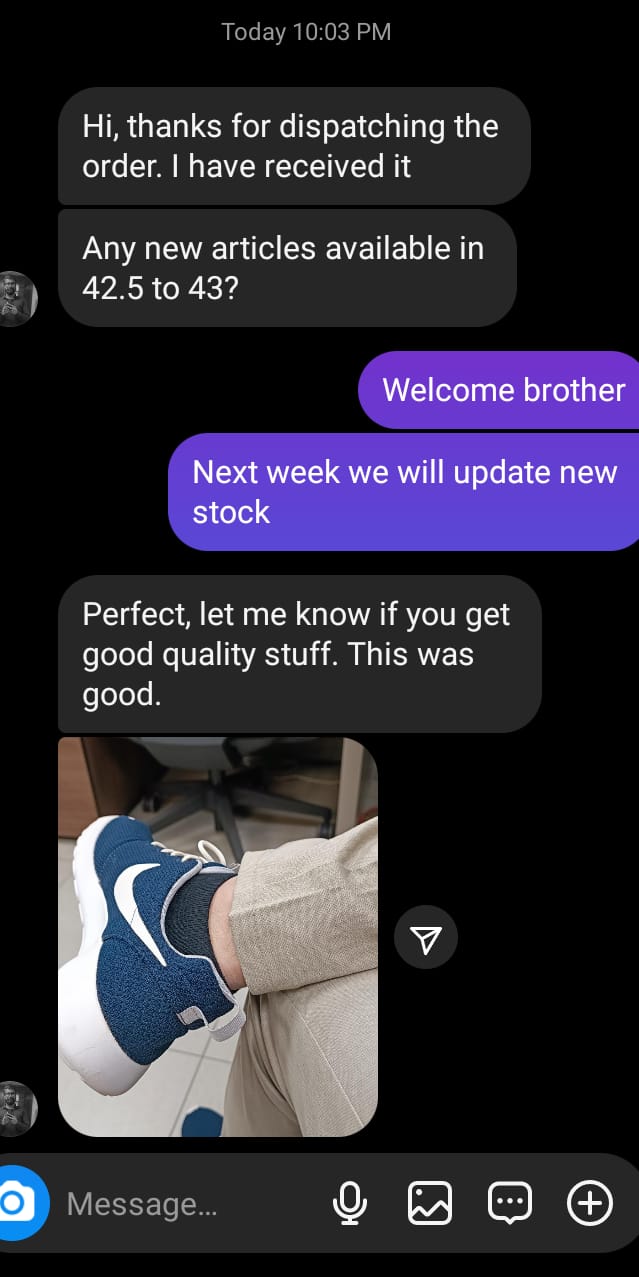Open more options with the plus icon
Viewport: 639px width, 1277px height.
click(589, 1203)
